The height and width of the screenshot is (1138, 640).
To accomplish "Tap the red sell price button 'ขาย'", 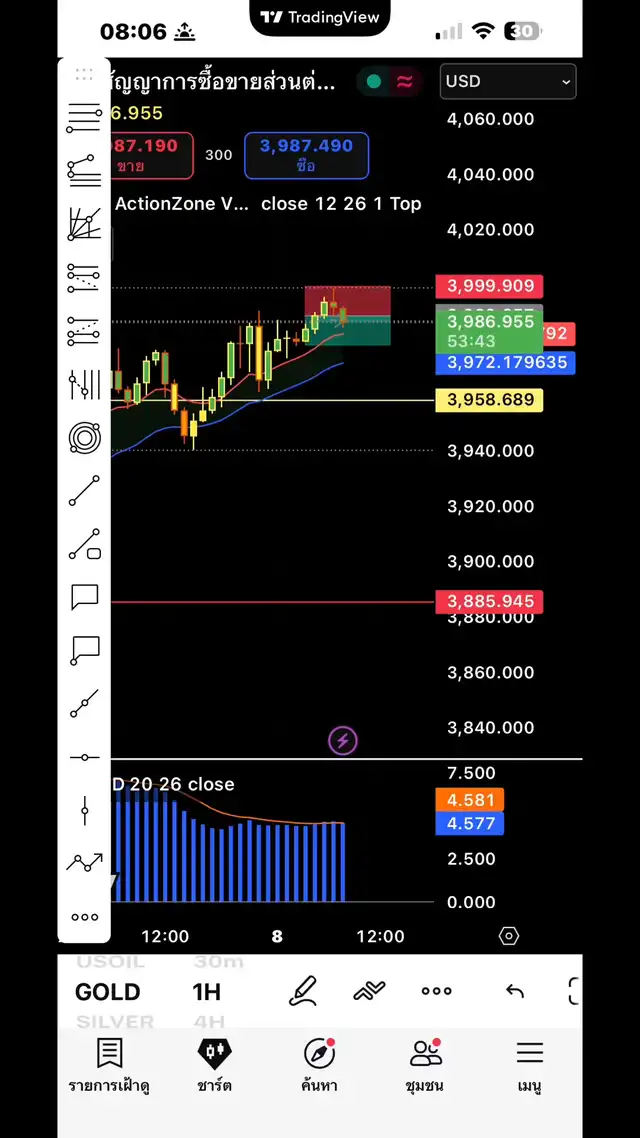I will 150,156.
